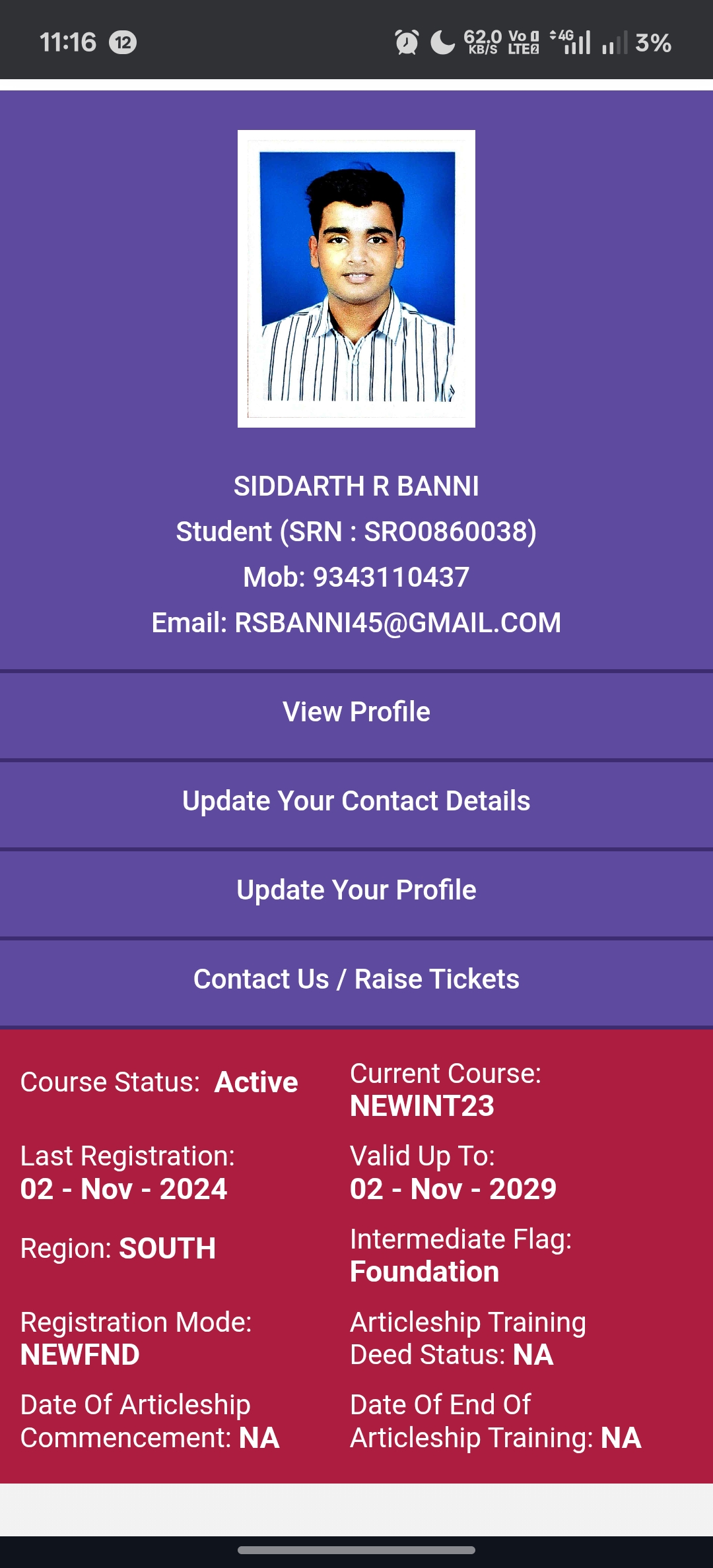Open View Profile

point(356,712)
